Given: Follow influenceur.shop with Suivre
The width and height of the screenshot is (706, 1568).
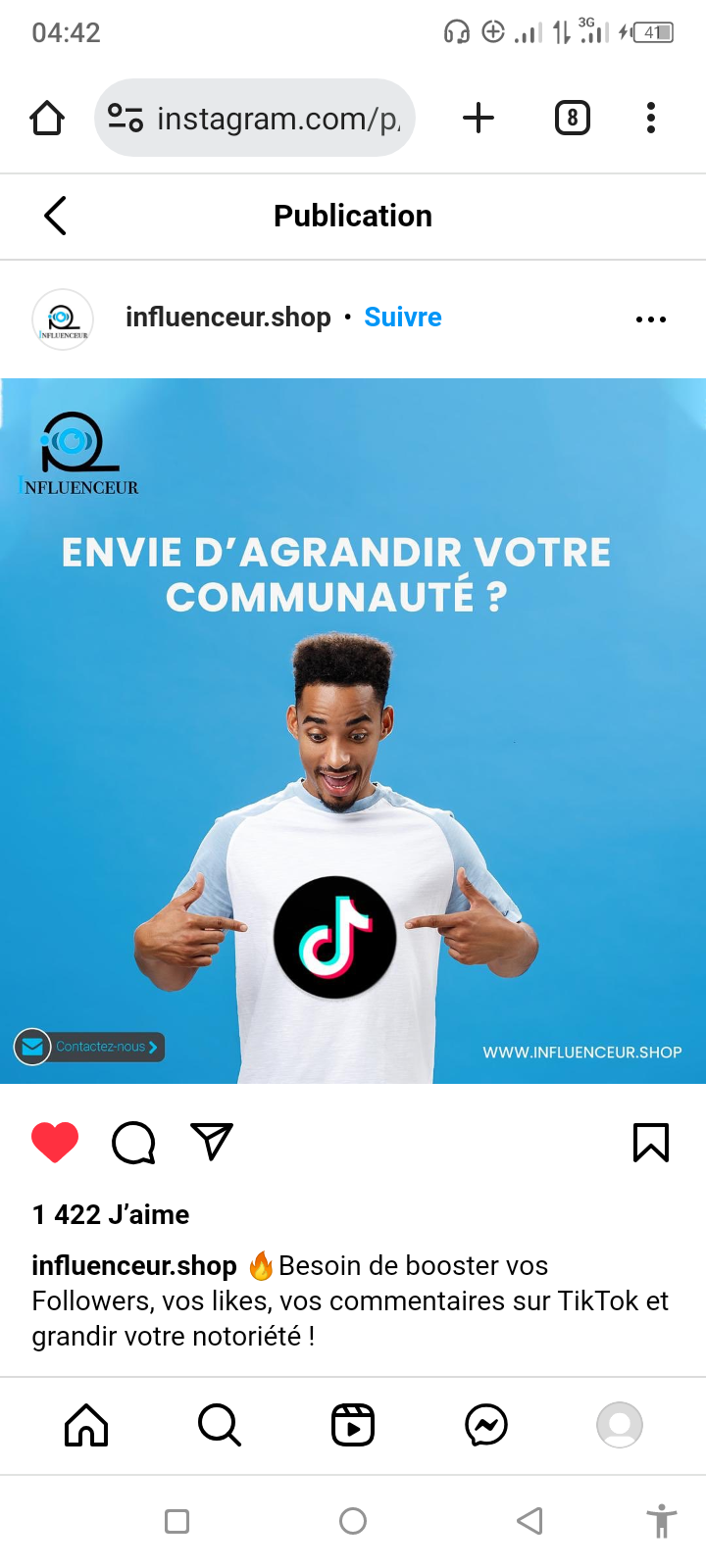Looking at the screenshot, I should pyautogui.click(x=402, y=318).
